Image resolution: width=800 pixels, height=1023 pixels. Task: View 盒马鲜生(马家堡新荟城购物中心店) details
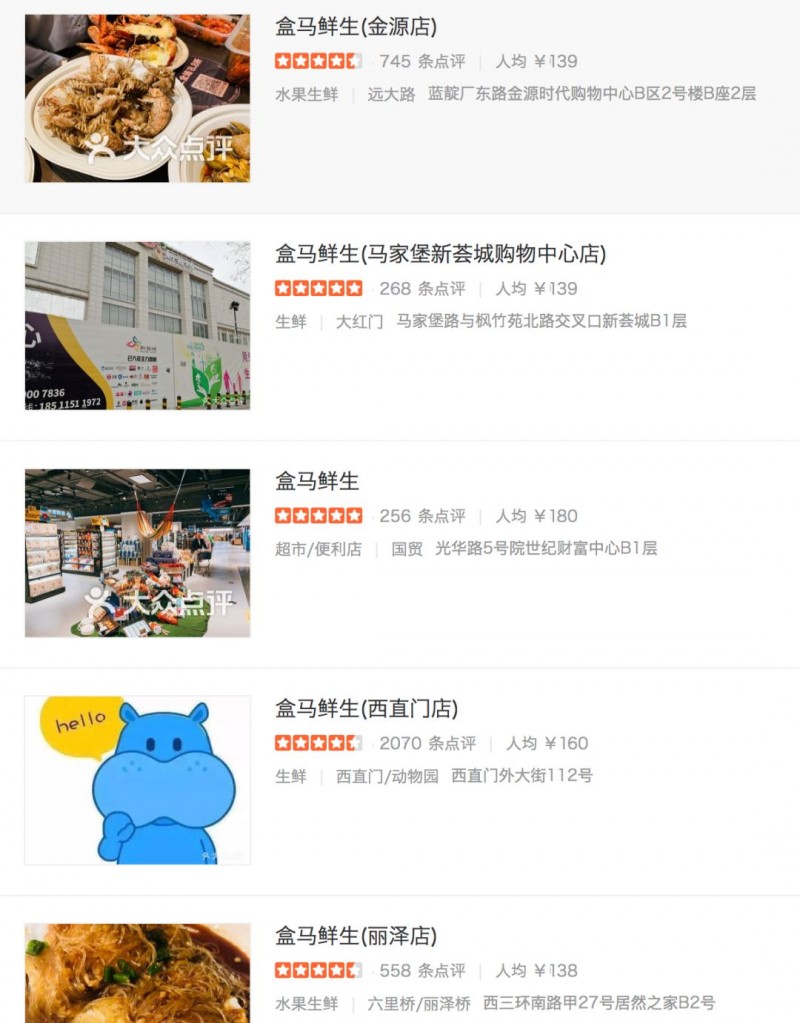click(440, 254)
